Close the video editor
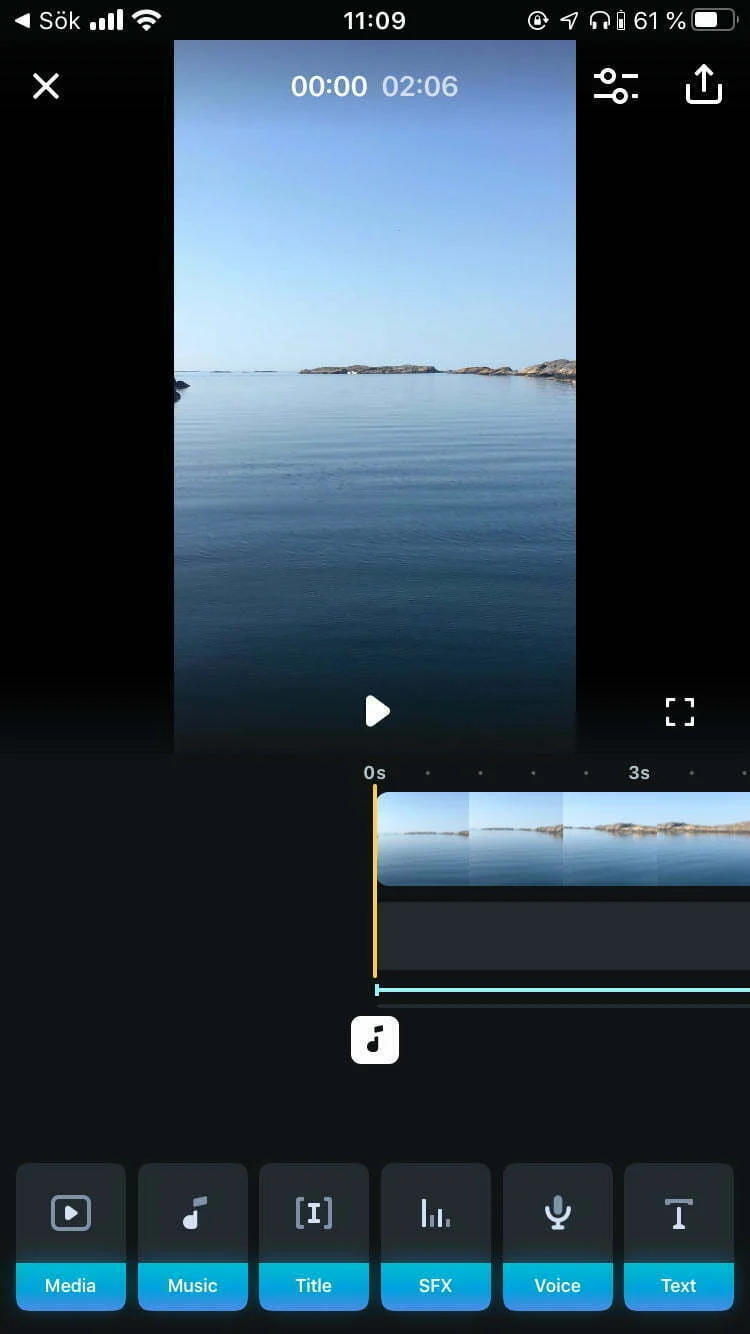This screenshot has width=750, height=1334. point(46,86)
